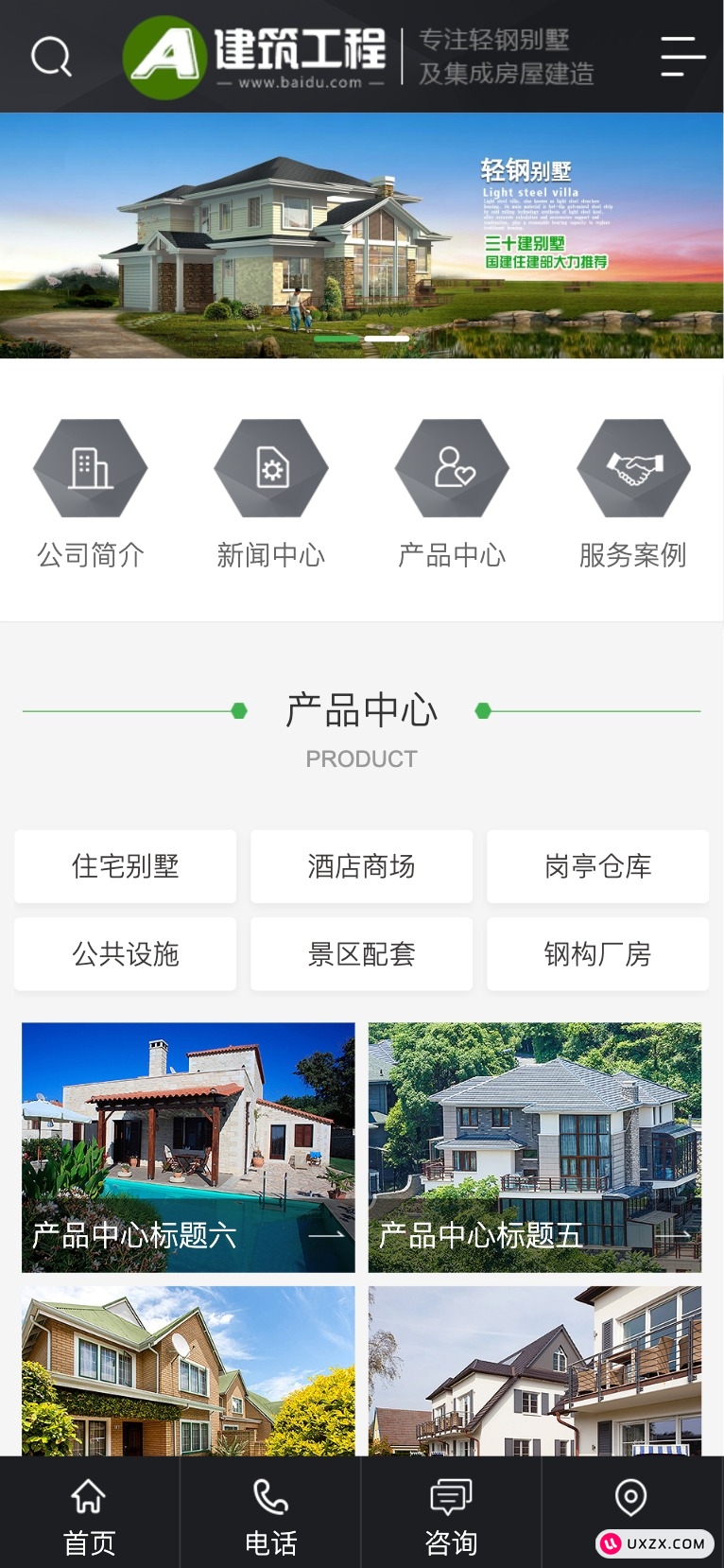Go to 新闻中心

[271, 494]
